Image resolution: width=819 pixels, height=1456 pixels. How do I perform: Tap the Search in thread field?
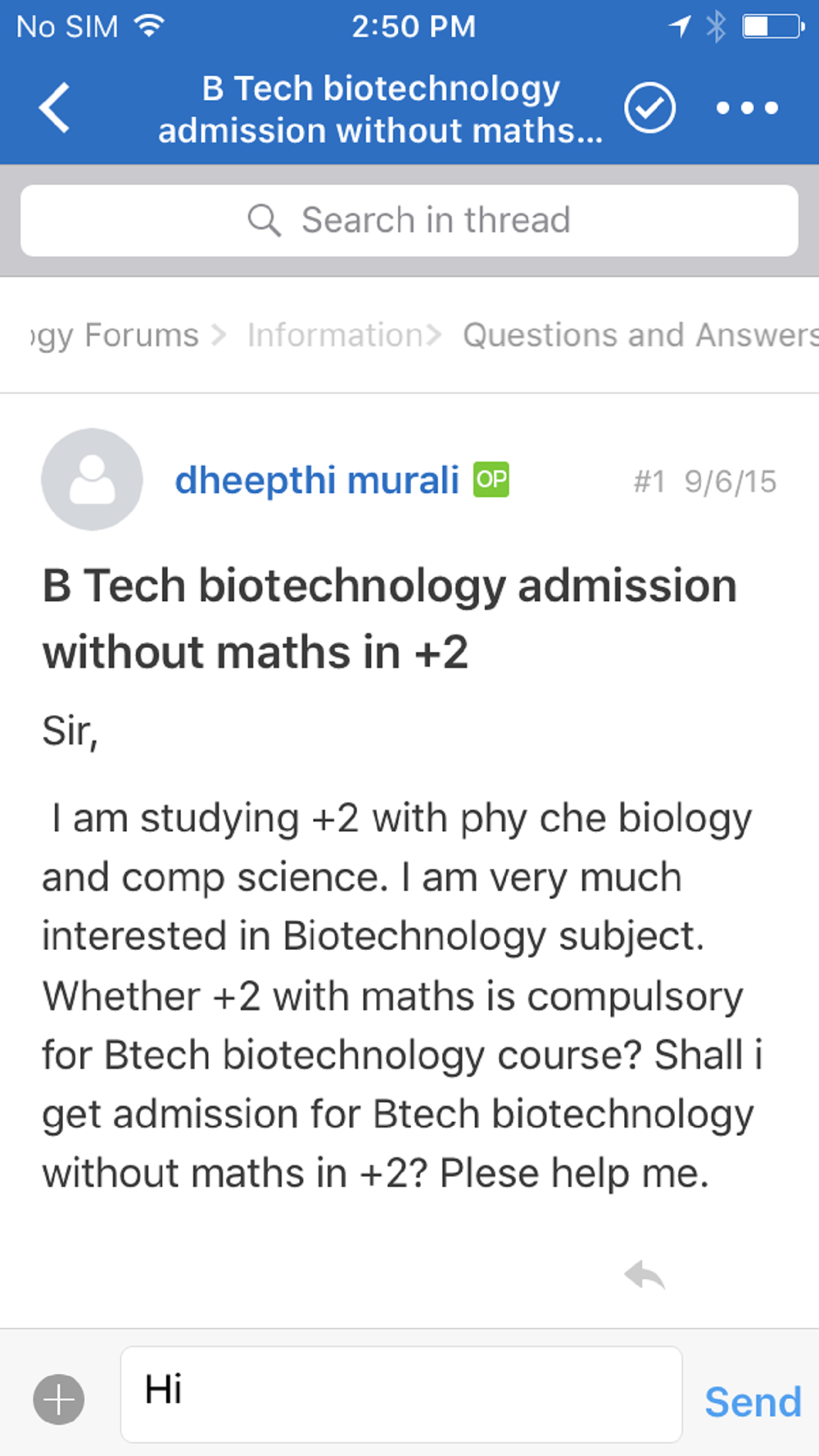(409, 220)
